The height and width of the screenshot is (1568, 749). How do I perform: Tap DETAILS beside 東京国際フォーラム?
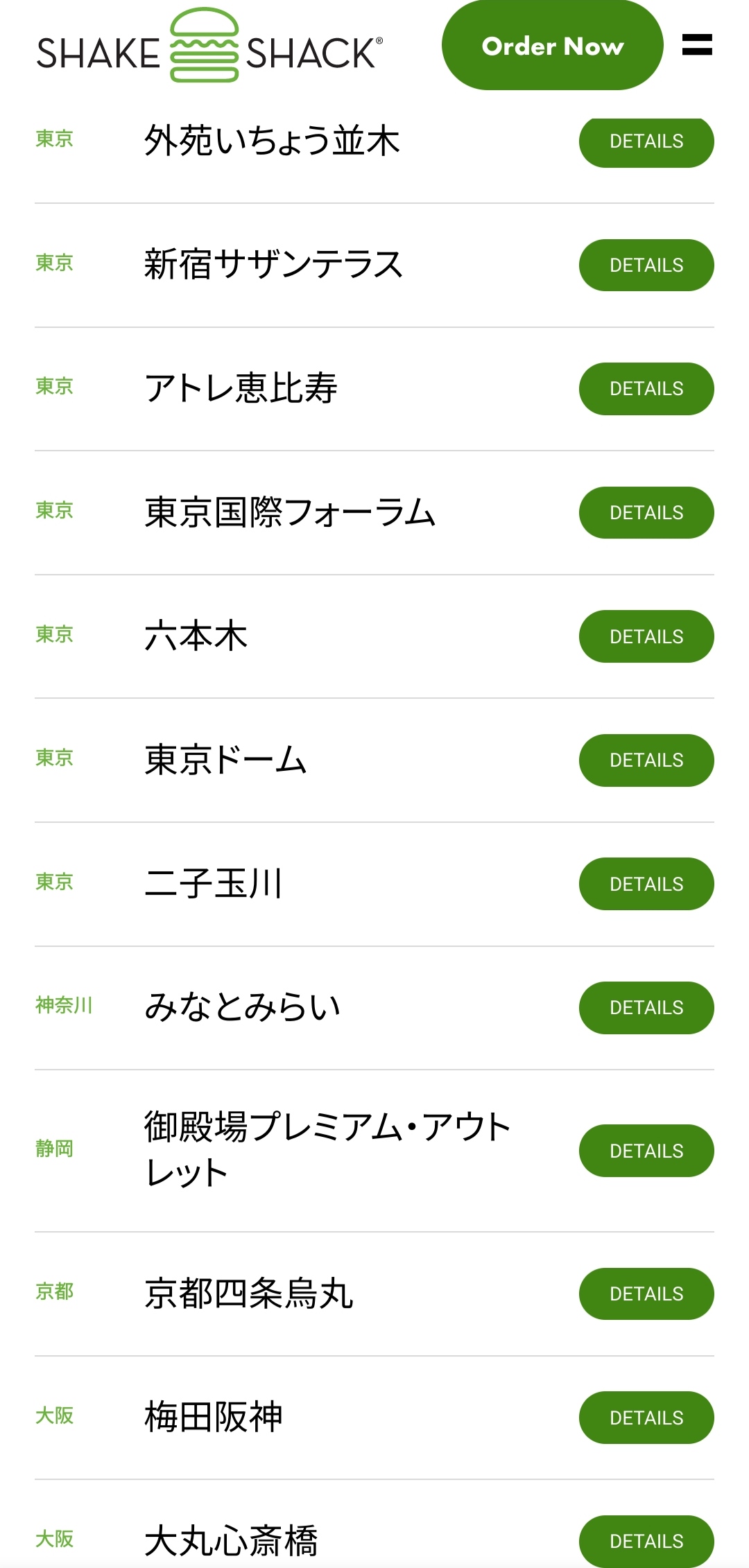tap(646, 513)
